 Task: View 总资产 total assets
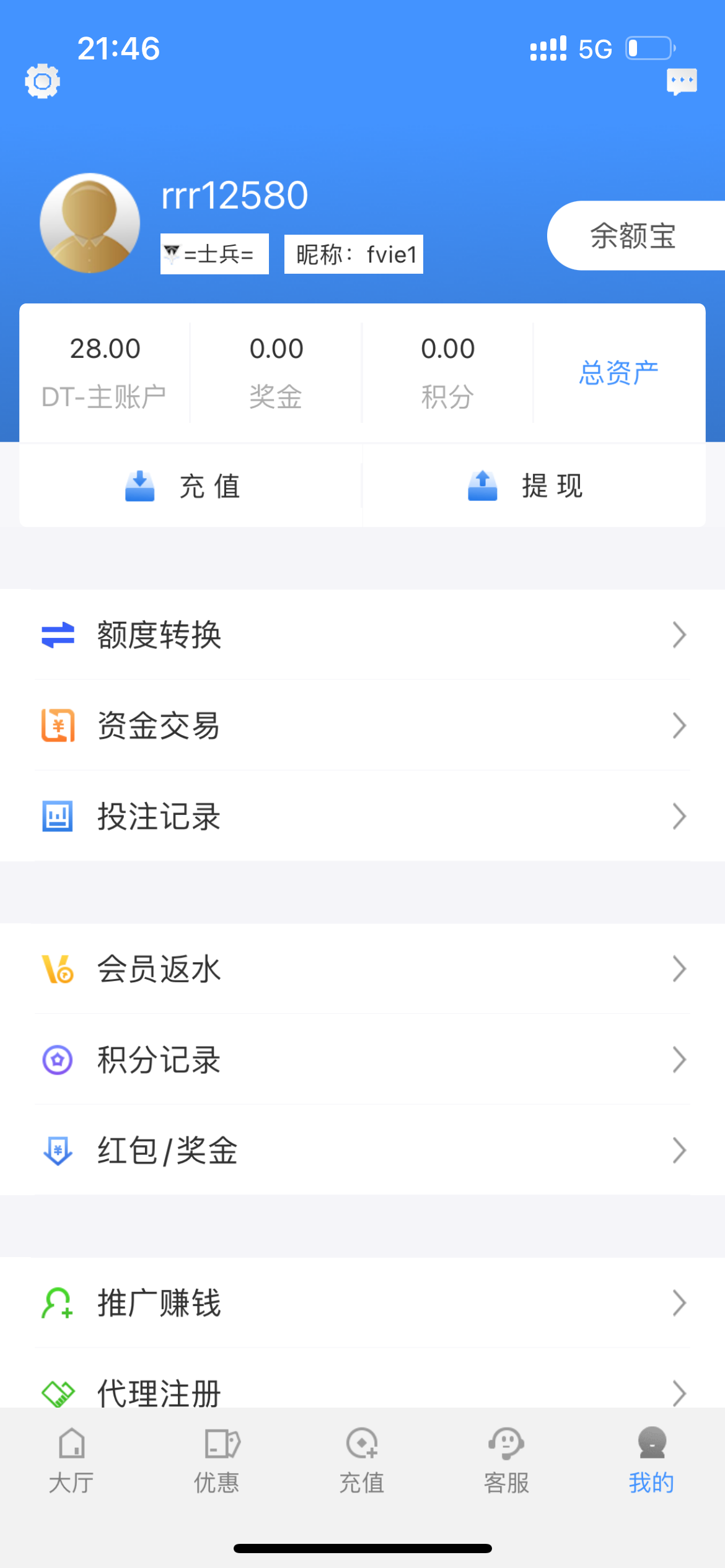[x=618, y=373]
